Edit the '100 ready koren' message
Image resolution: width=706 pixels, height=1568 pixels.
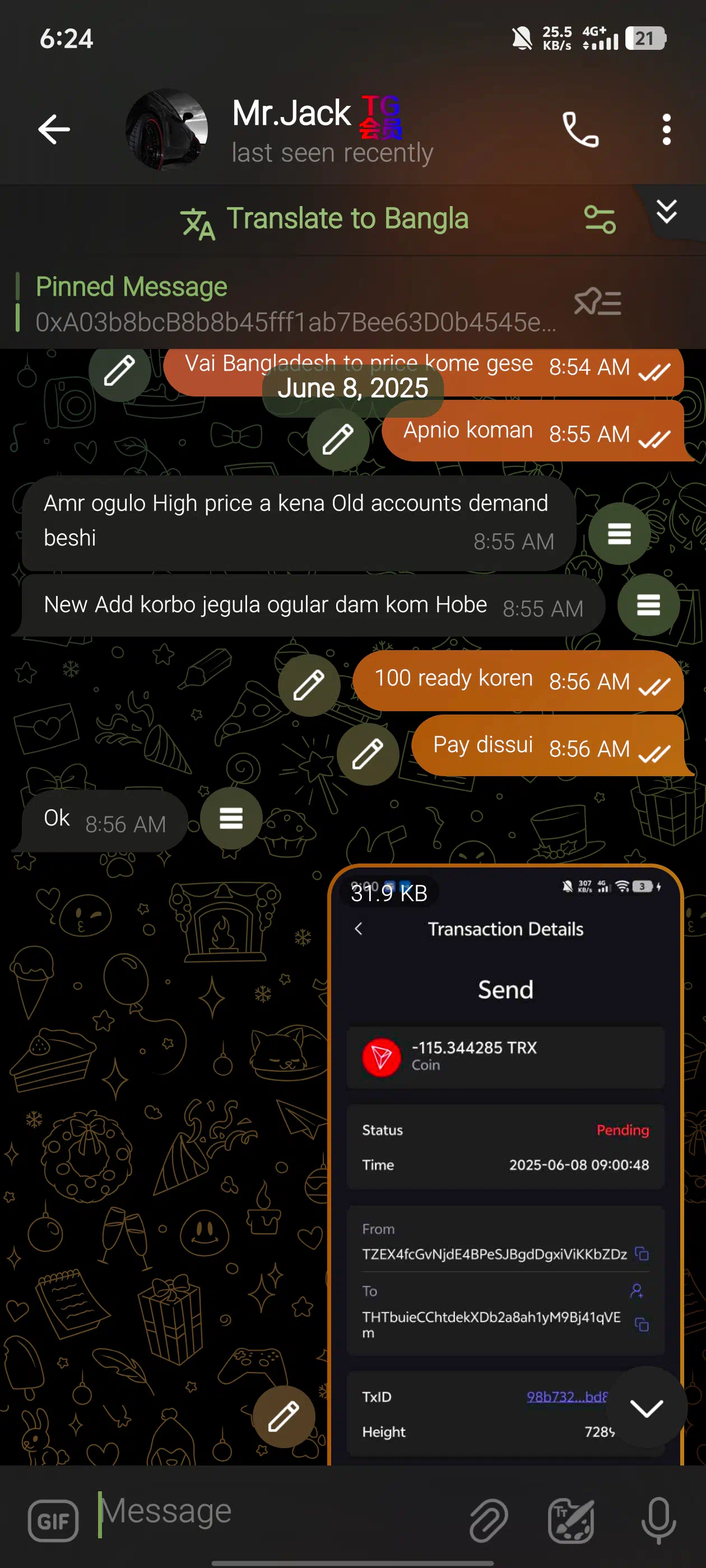[x=309, y=685]
